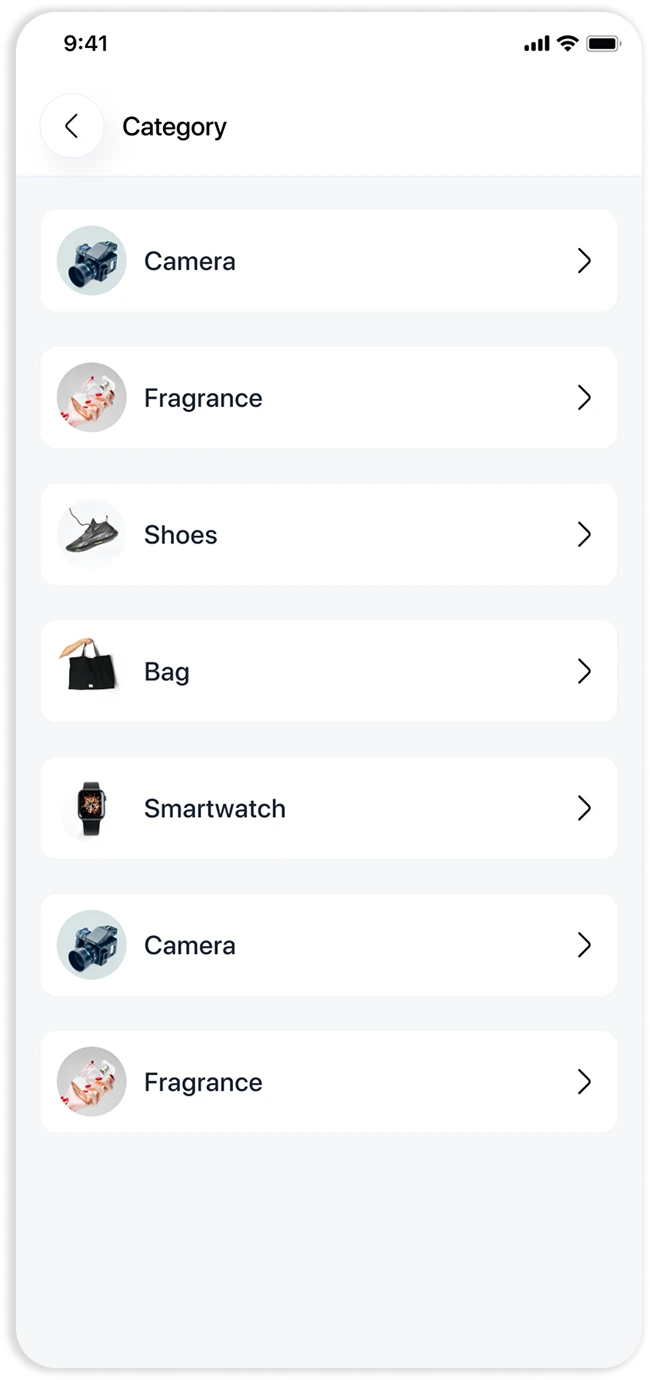The width and height of the screenshot is (650, 1380).
Task: Go back using the arrow button
Action: (71, 126)
